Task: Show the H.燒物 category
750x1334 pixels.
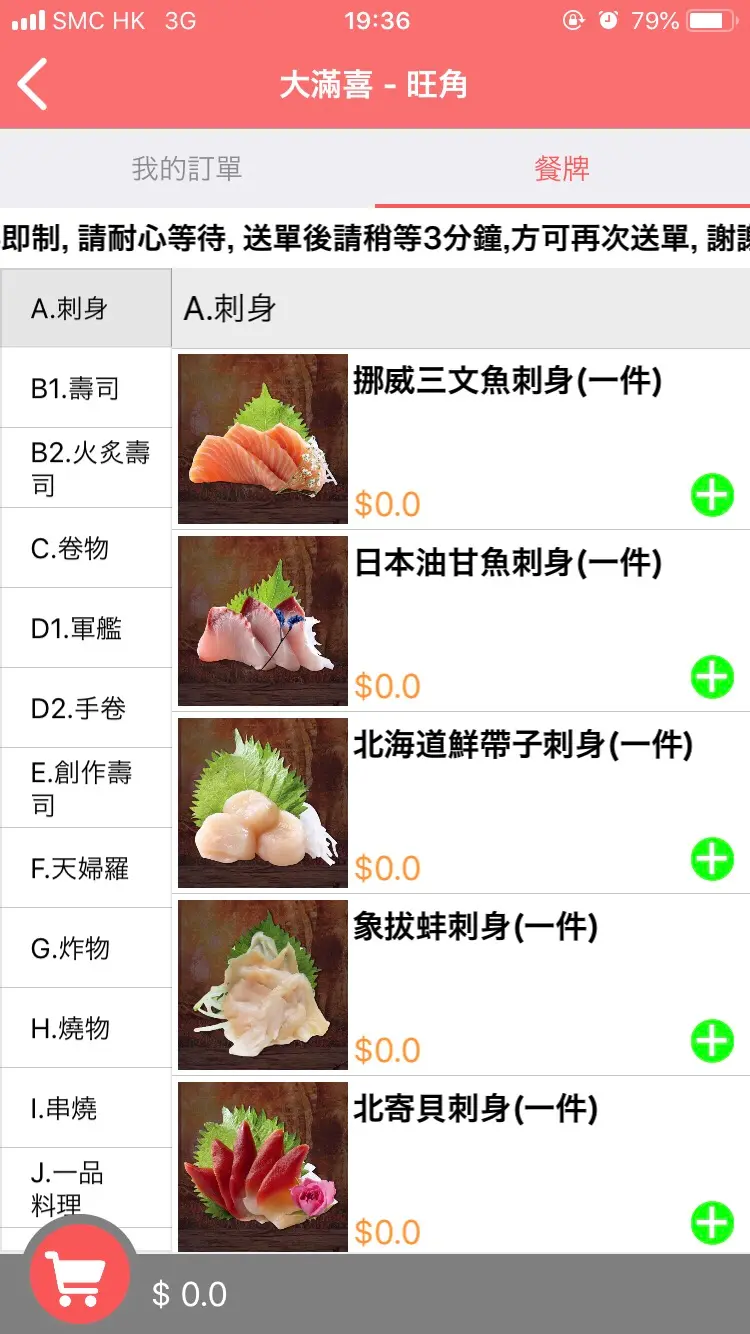Action: pos(86,1028)
